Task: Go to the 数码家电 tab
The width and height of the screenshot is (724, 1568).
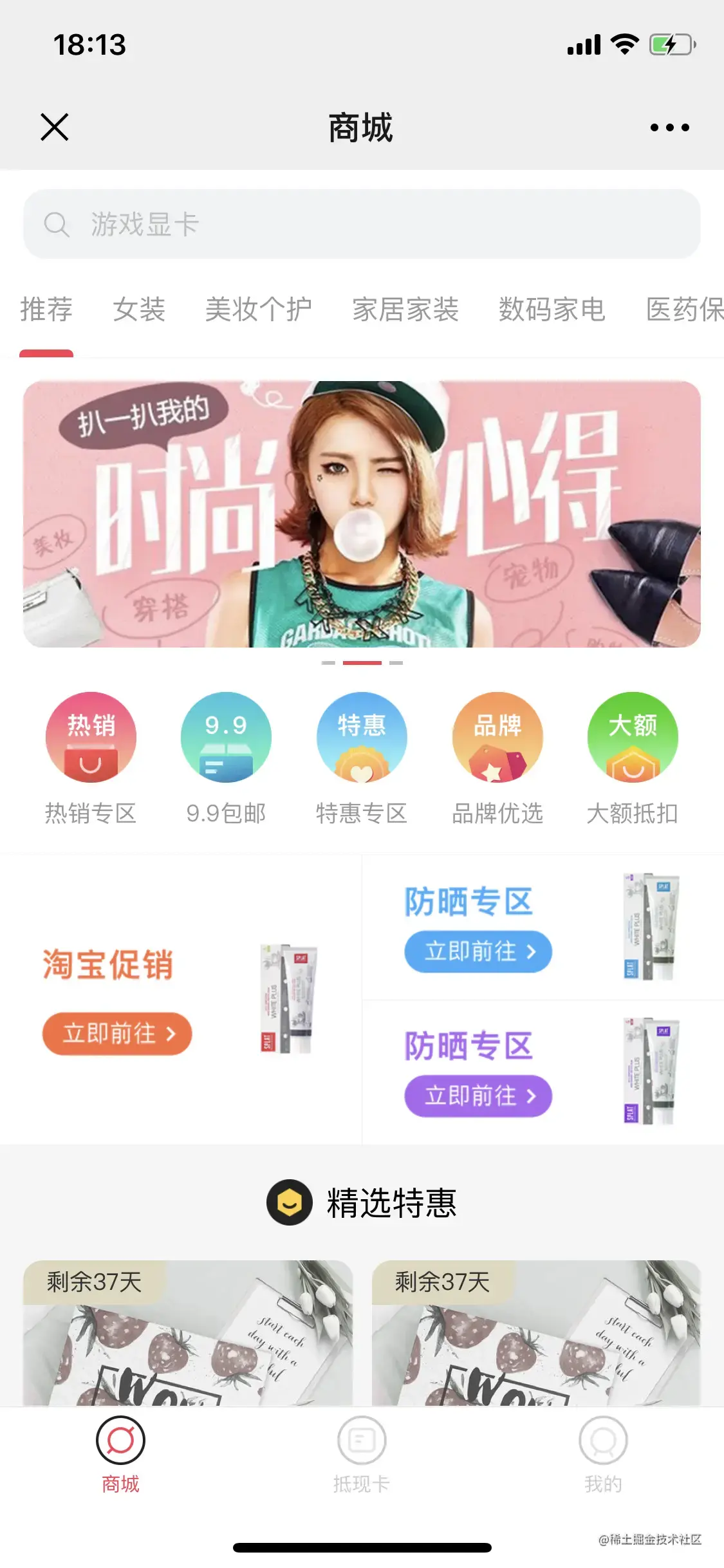Action: (552, 310)
